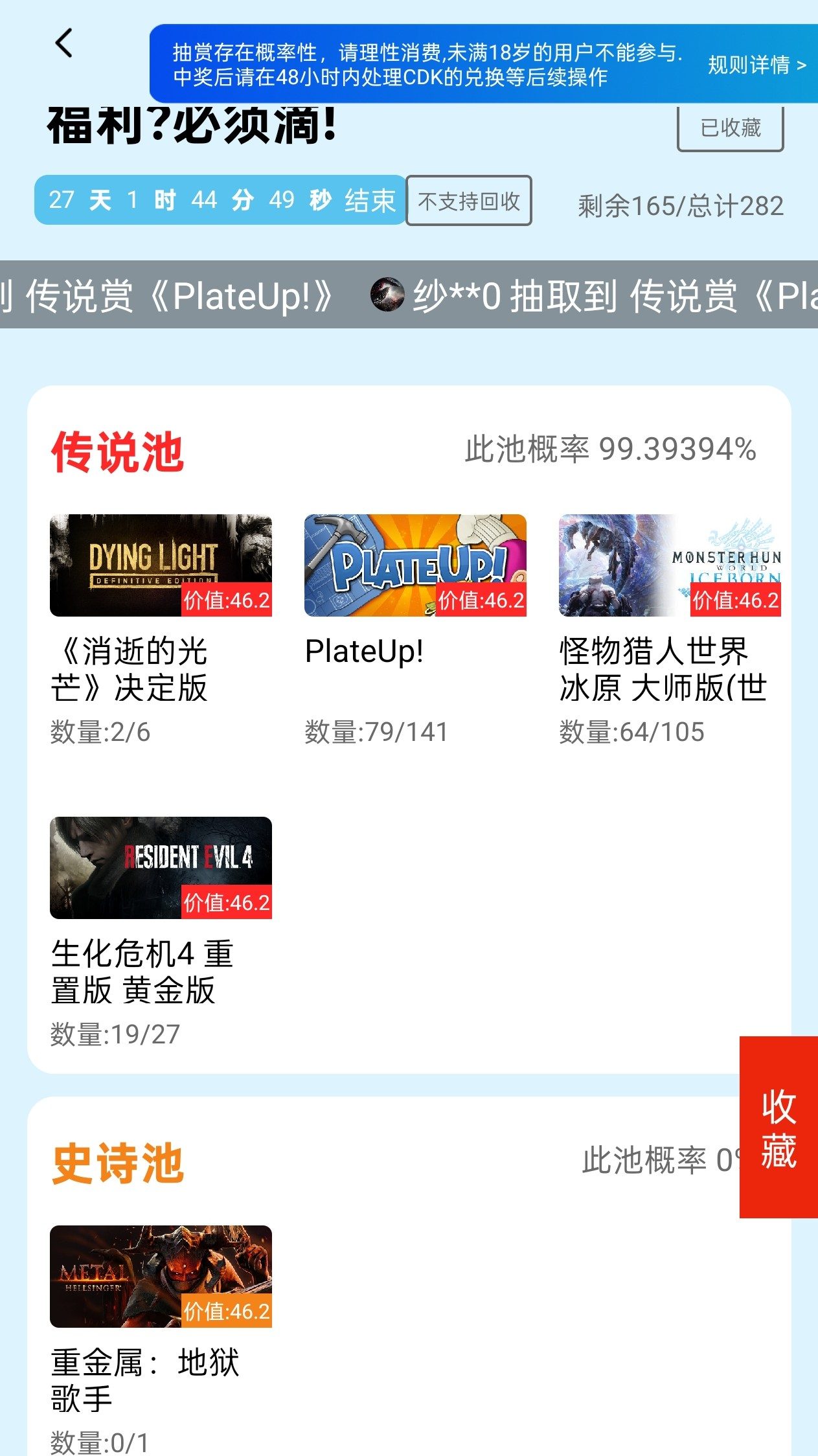
Task: Go back using the arrow icon
Action: pyautogui.click(x=64, y=43)
